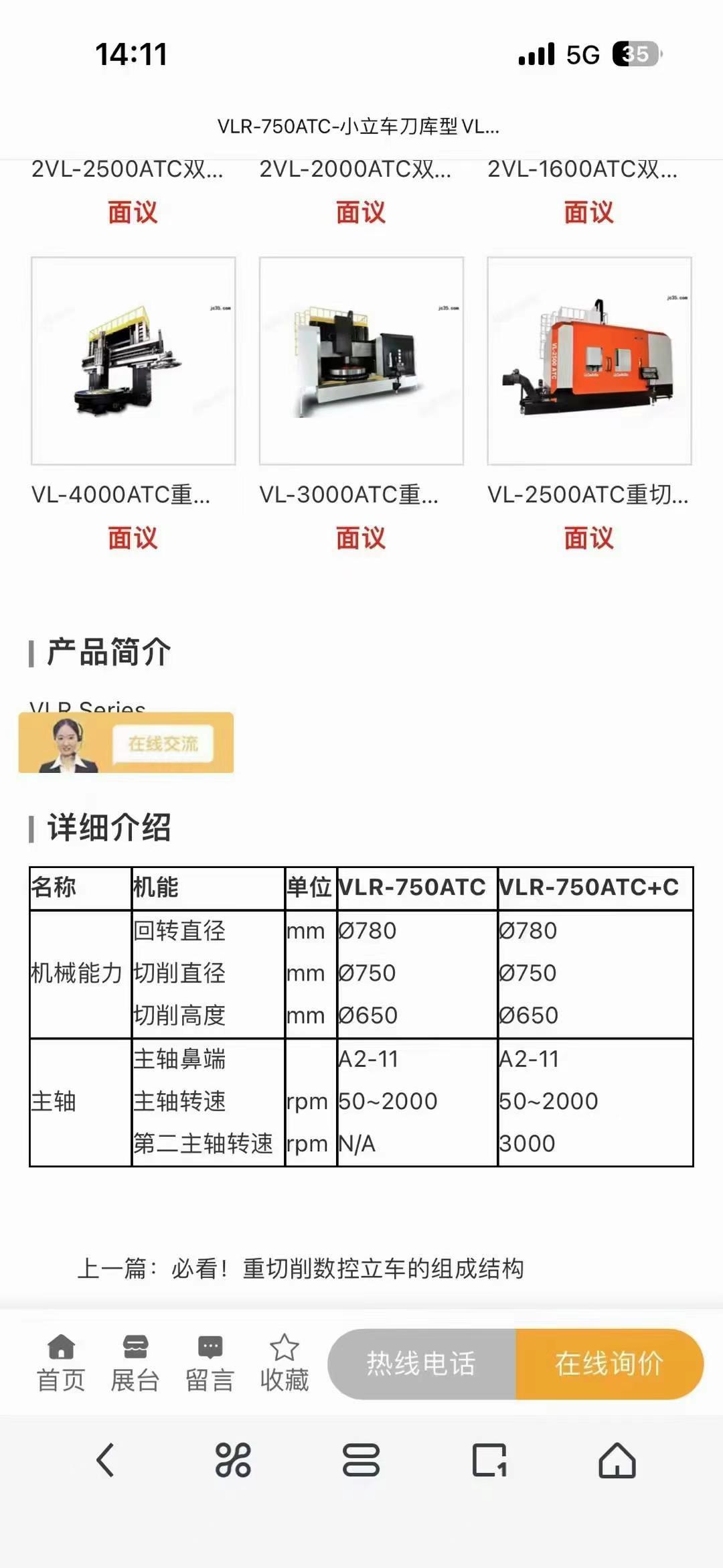The image size is (723, 1568).
Task: Open 2VL-2500ATC product link
Action: click(x=127, y=169)
